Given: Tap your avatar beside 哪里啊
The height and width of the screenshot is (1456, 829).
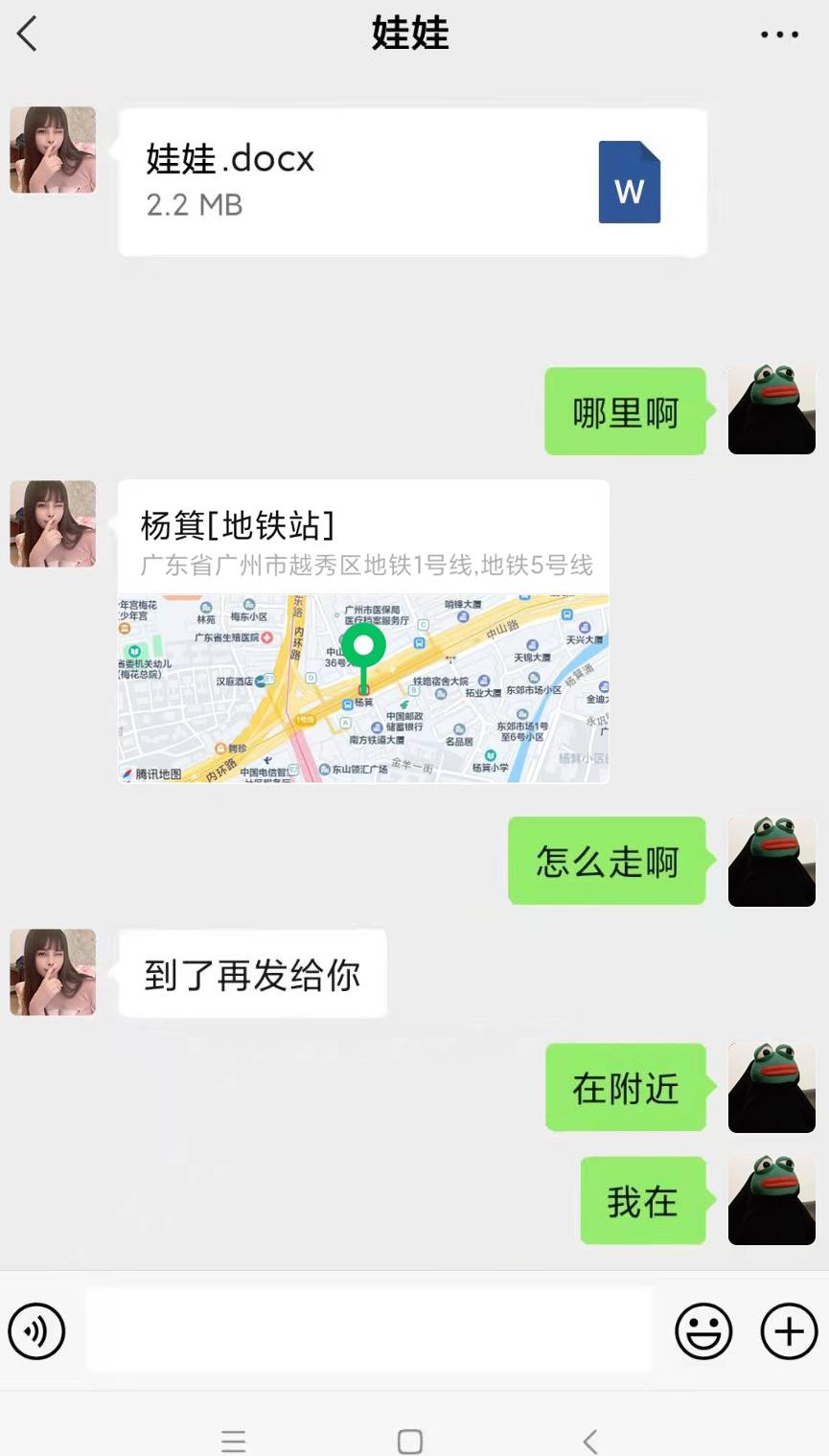Looking at the screenshot, I should point(771,410).
